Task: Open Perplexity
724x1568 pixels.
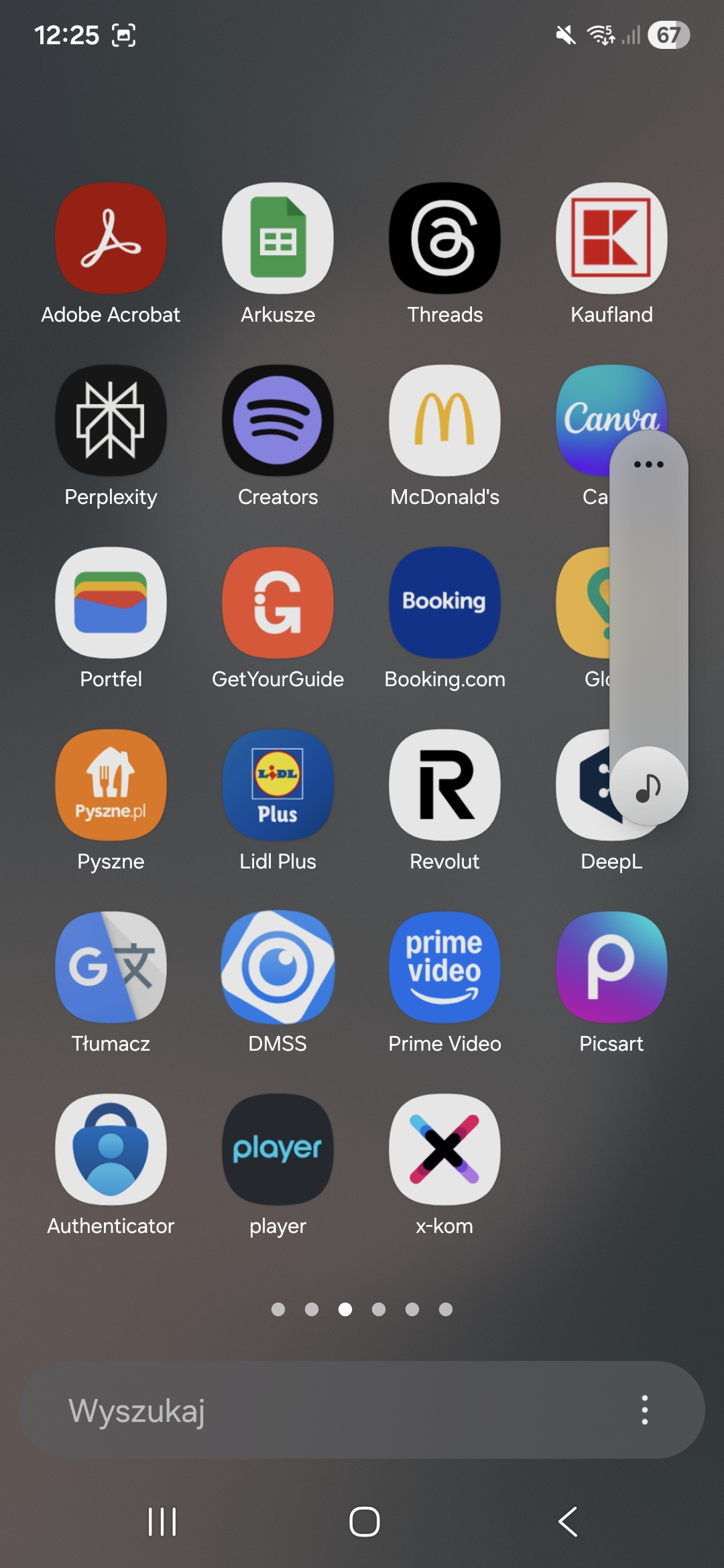Action: (x=111, y=421)
